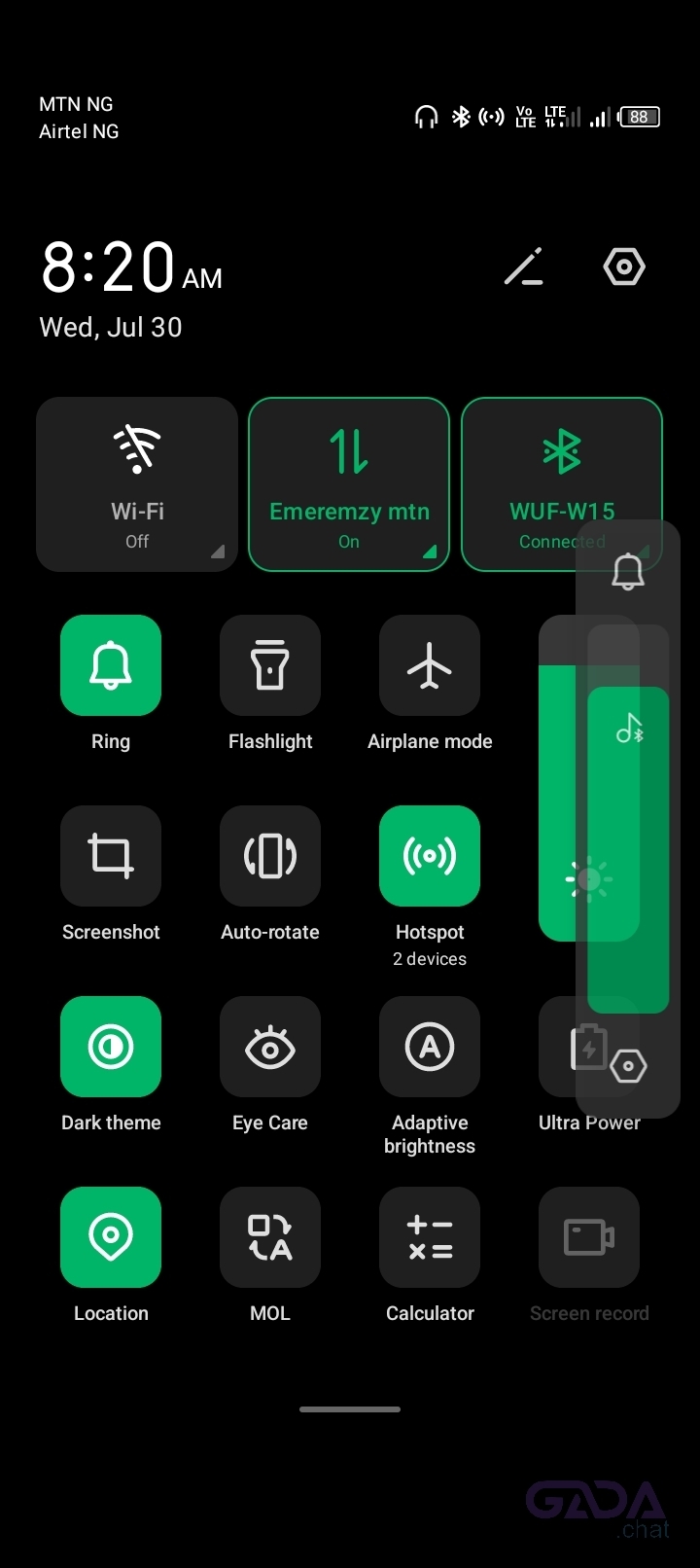Screen dimensions: 700x1568
Task: Turn on Adaptive brightness
Action: click(x=430, y=1047)
